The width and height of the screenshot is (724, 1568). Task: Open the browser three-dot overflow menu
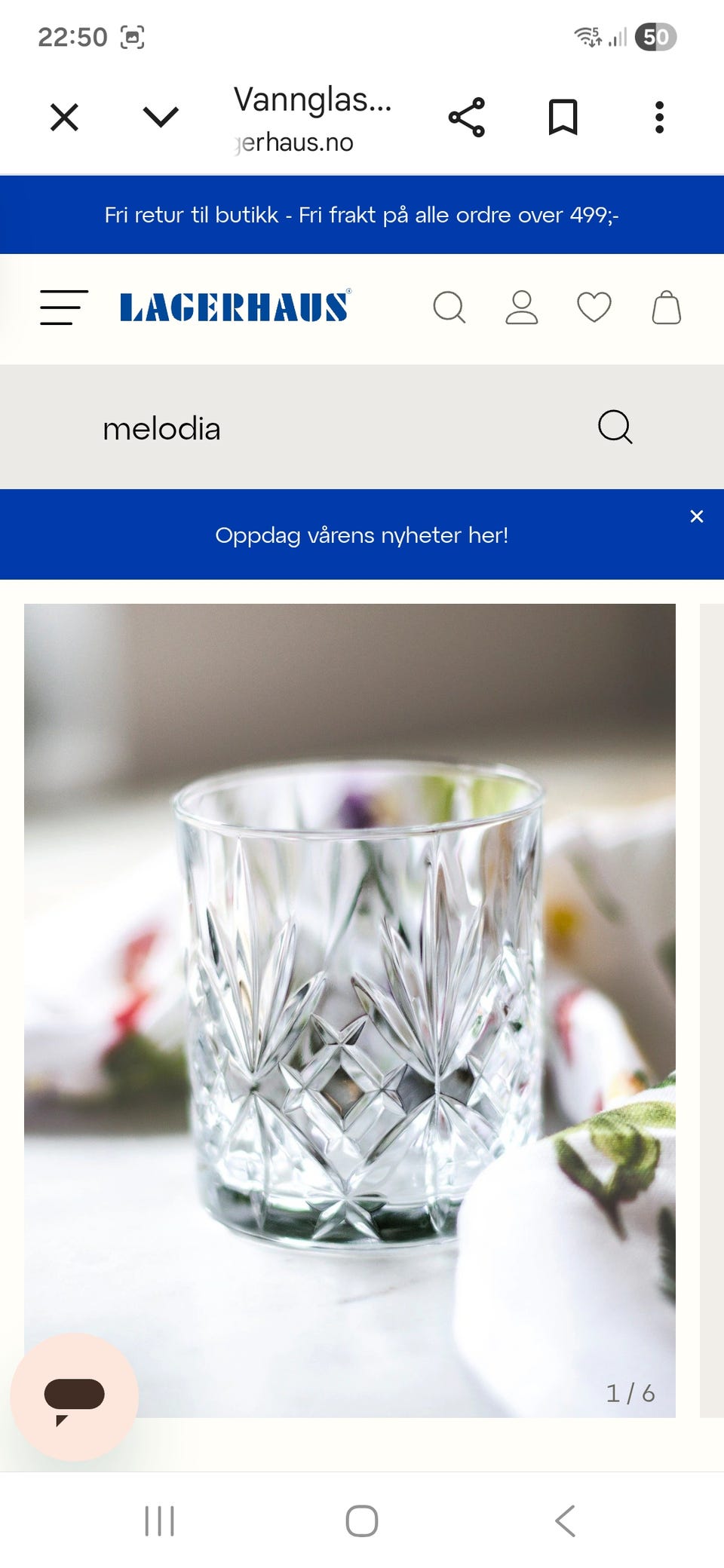pos(658,117)
